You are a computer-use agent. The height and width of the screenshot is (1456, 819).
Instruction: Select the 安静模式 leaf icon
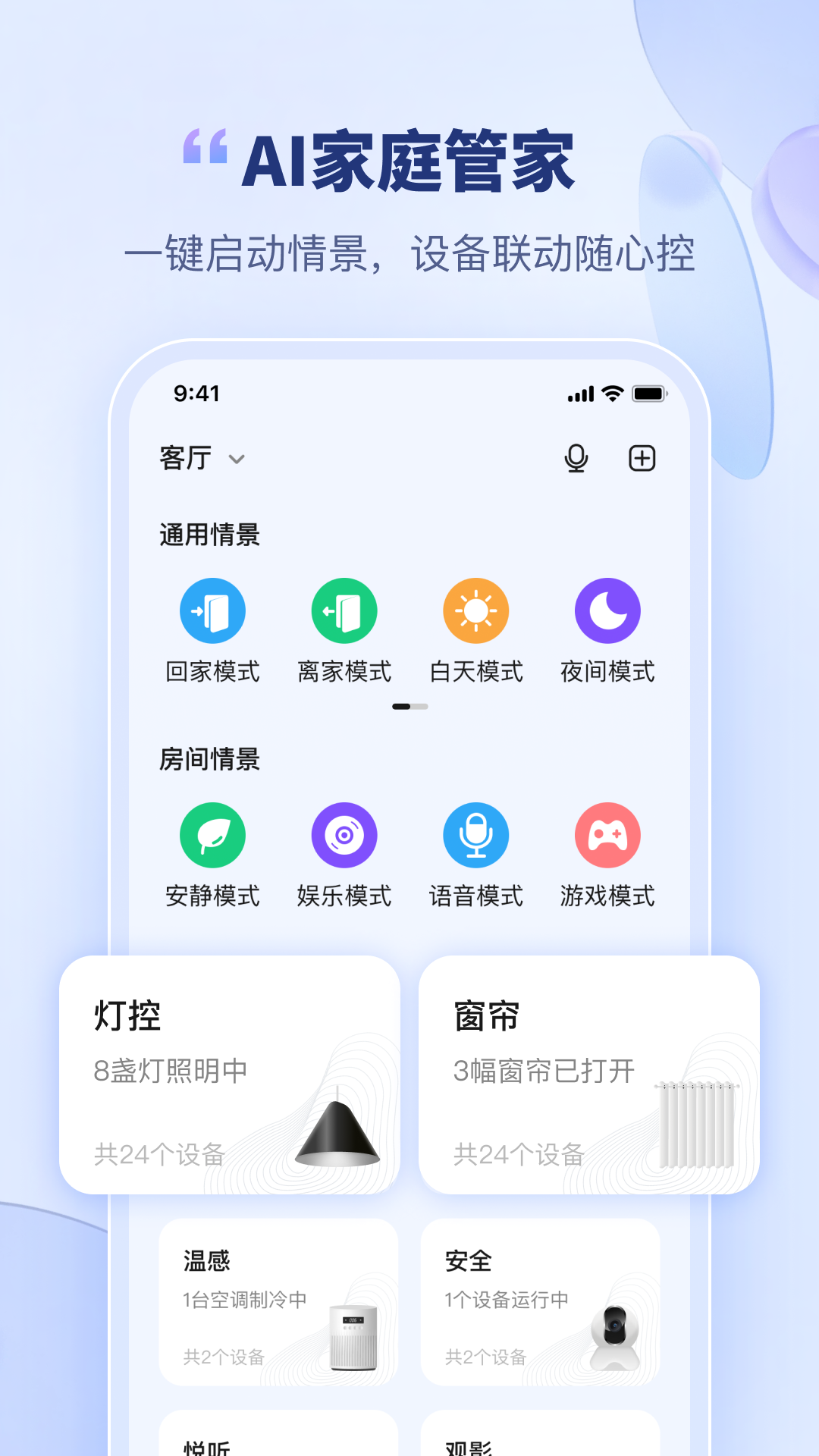213,834
